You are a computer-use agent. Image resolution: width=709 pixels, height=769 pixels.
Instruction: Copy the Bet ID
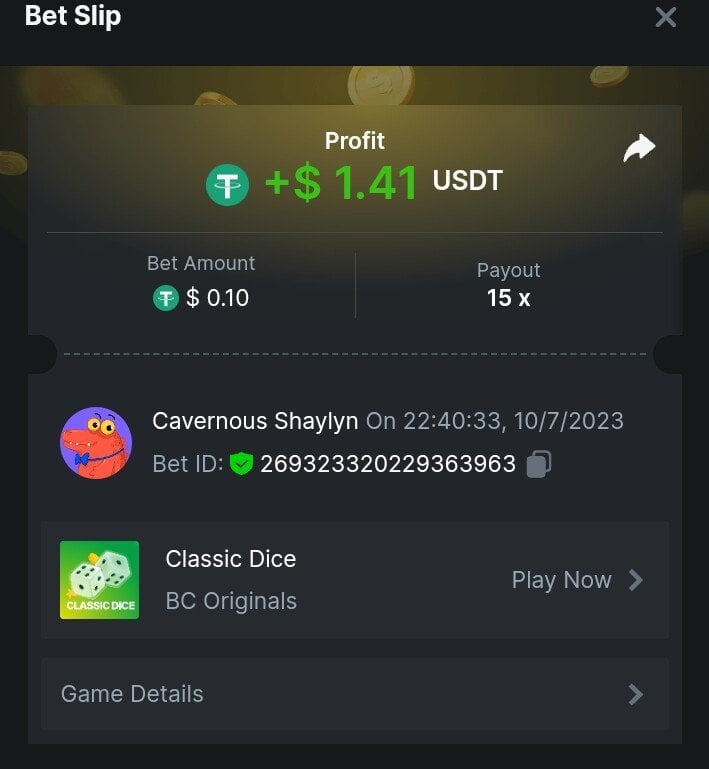coord(539,464)
